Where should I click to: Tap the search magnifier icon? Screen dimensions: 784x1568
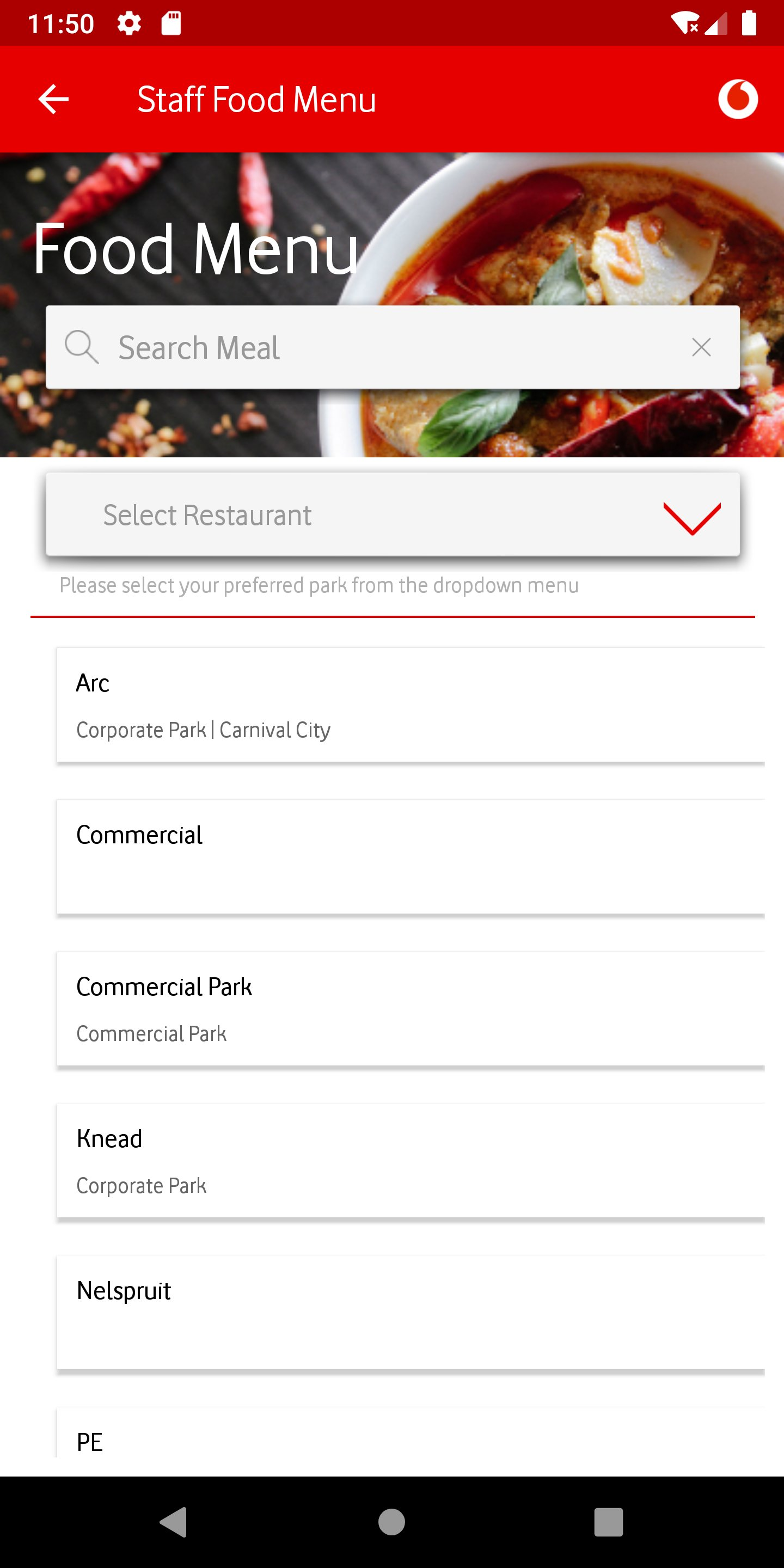point(82,347)
